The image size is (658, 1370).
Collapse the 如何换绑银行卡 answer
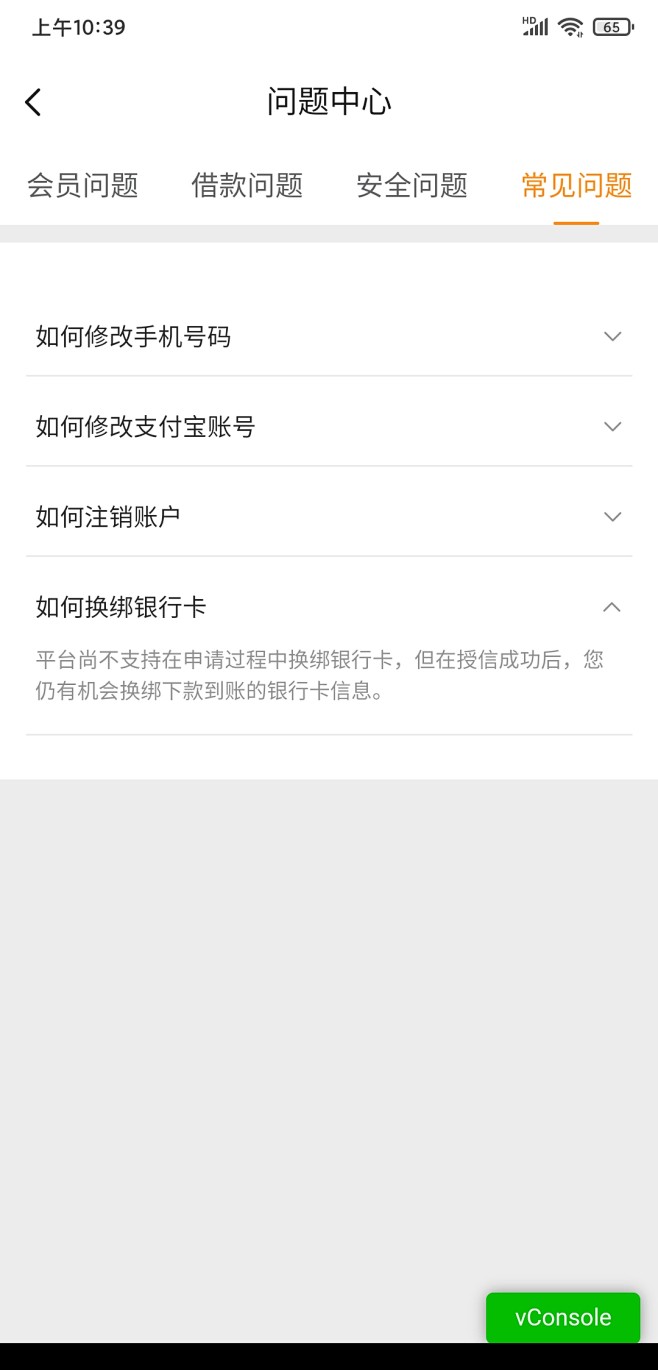(x=329, y=606)
